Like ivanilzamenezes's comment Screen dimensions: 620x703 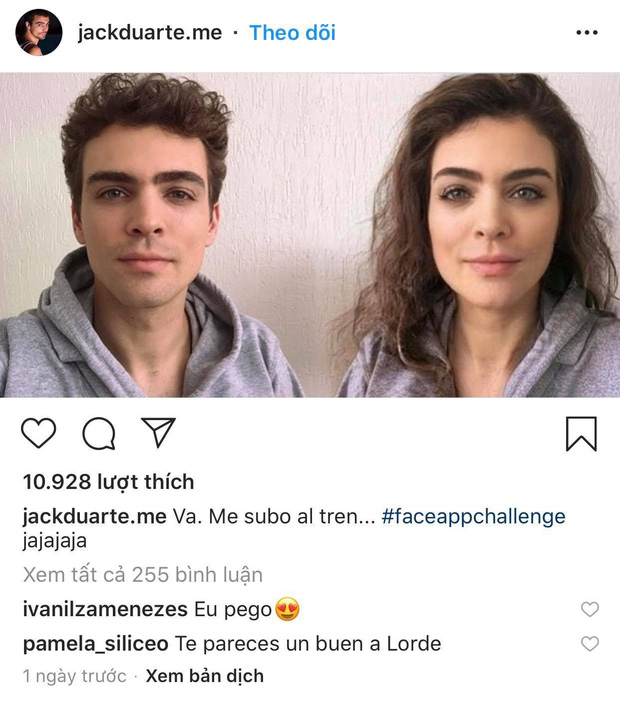coord(590,609)
